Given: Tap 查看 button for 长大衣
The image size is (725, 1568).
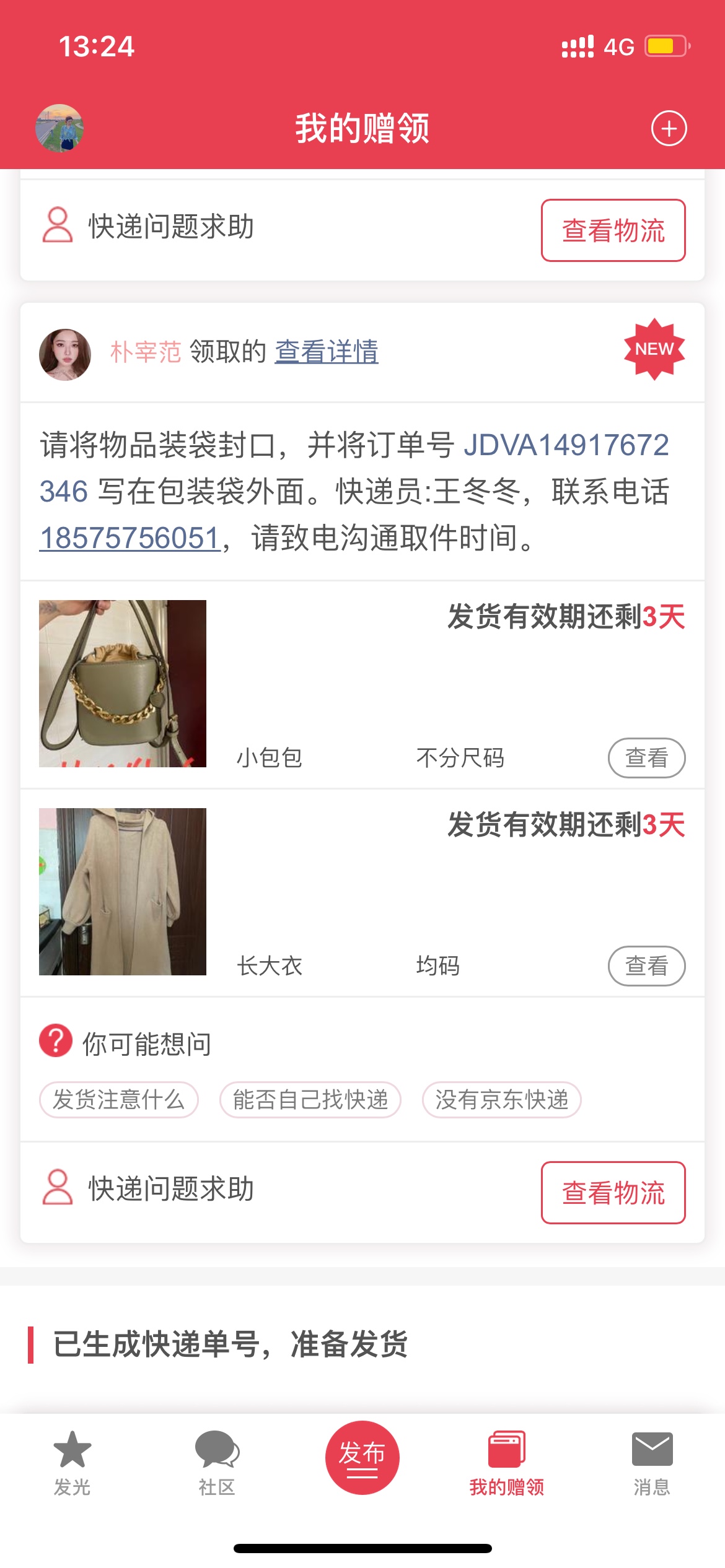Looking at the screenshot, I should tap(646, 965).
